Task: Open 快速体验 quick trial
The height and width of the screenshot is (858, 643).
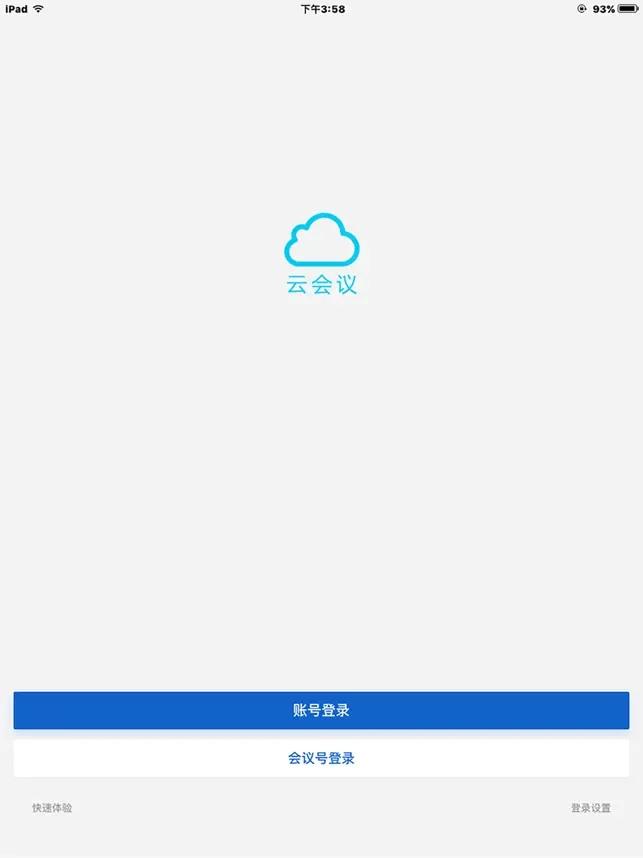Action: coord(52,808)
